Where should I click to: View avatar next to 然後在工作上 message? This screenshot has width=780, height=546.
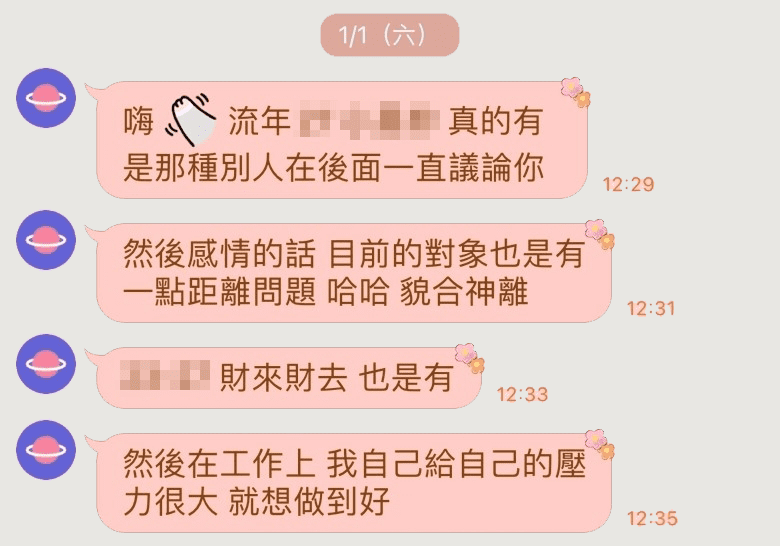46,450
